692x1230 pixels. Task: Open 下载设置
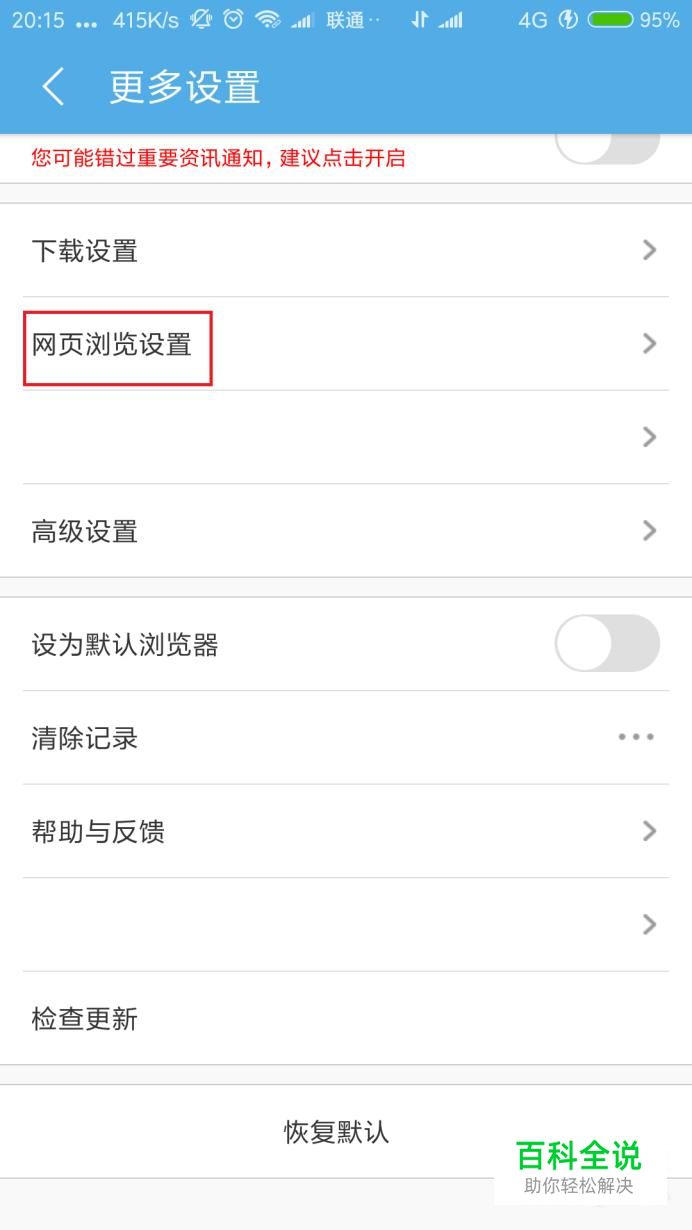(345, 250)
